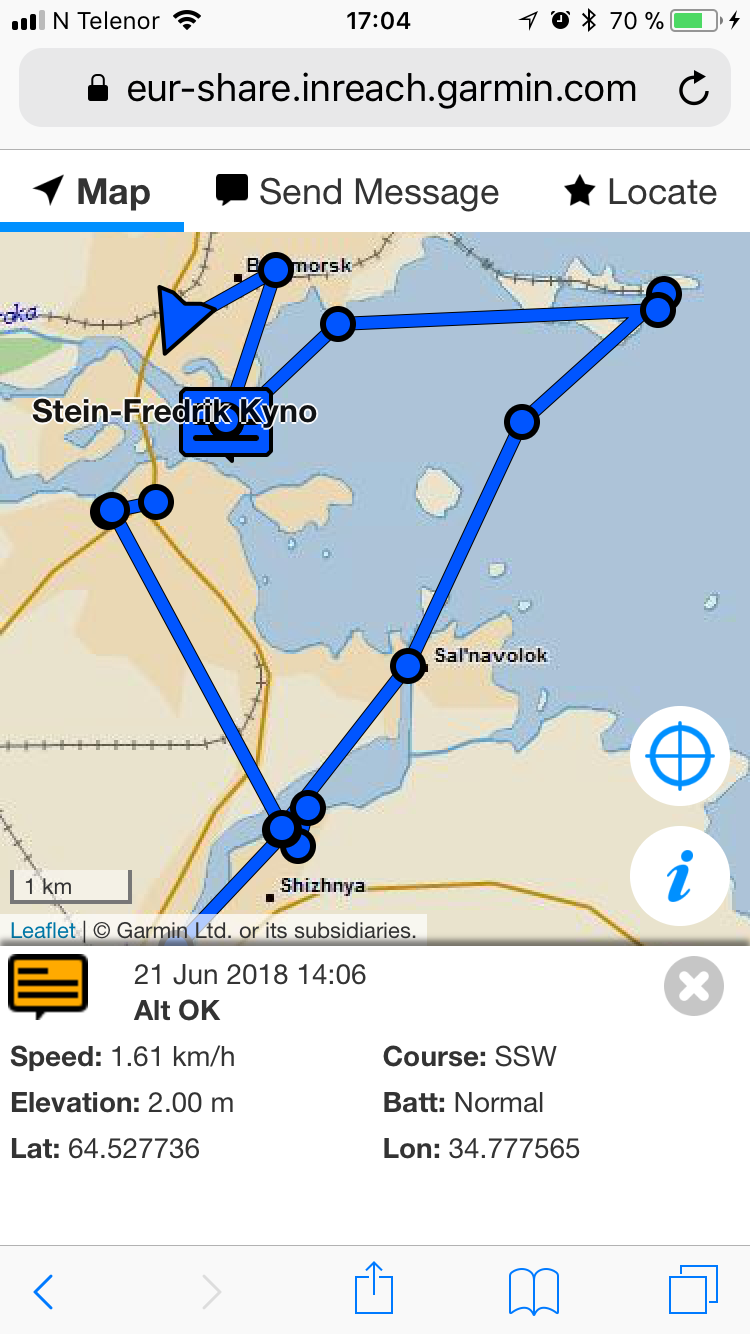
Task: Select the message marker near Stein-Fredrik Kyno
Action: coord(226,432)
